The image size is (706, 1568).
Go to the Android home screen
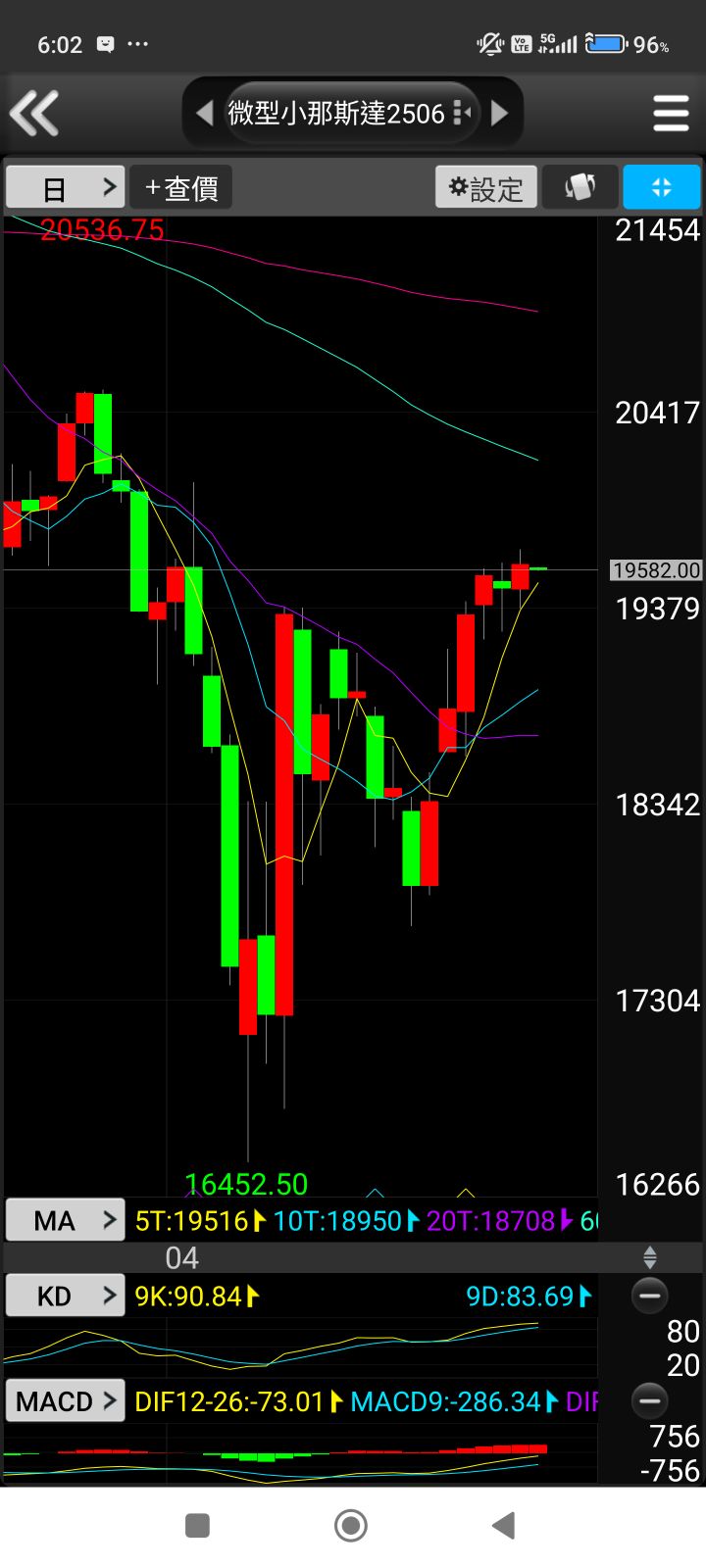point(351,1525)
